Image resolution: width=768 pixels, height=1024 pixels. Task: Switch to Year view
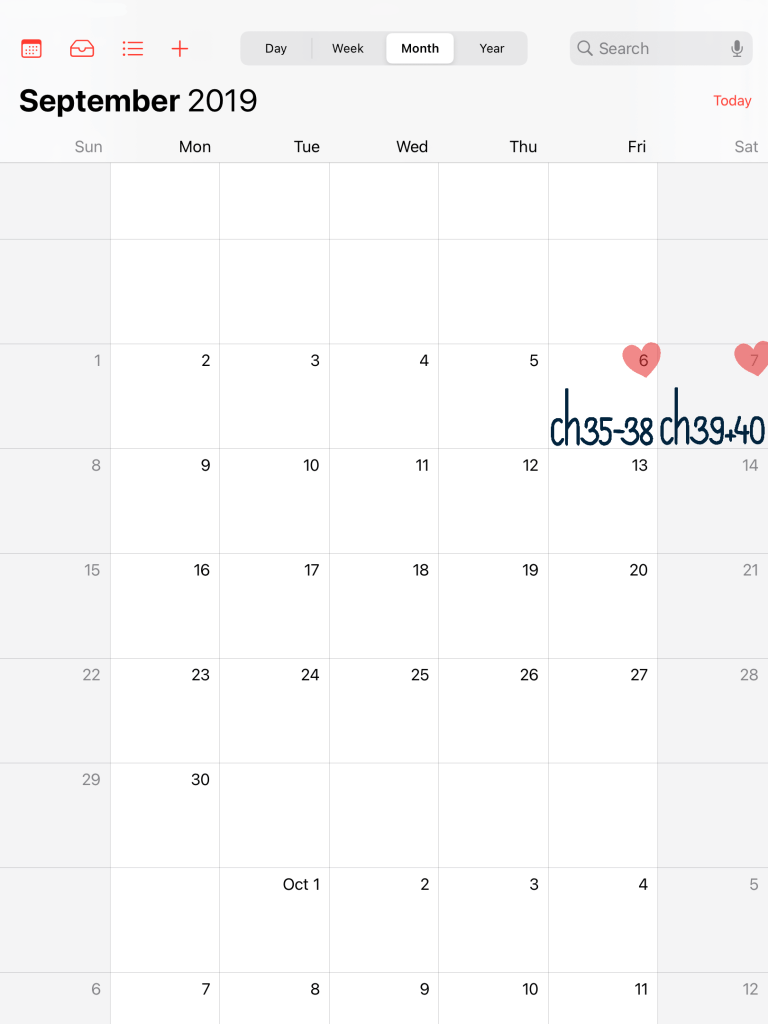(492, 48)
